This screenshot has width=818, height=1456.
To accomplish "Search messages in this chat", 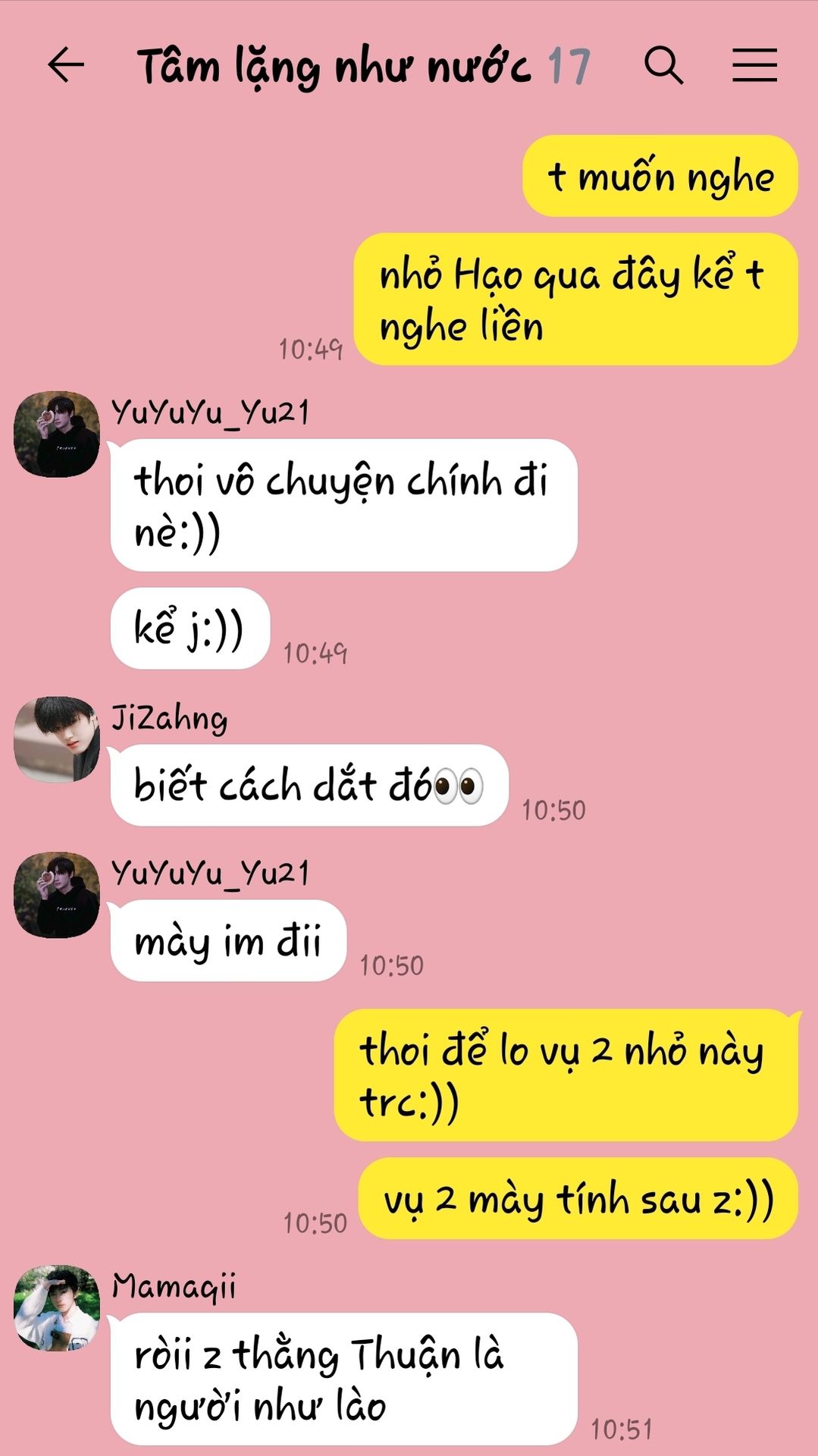I will (663, 65).
